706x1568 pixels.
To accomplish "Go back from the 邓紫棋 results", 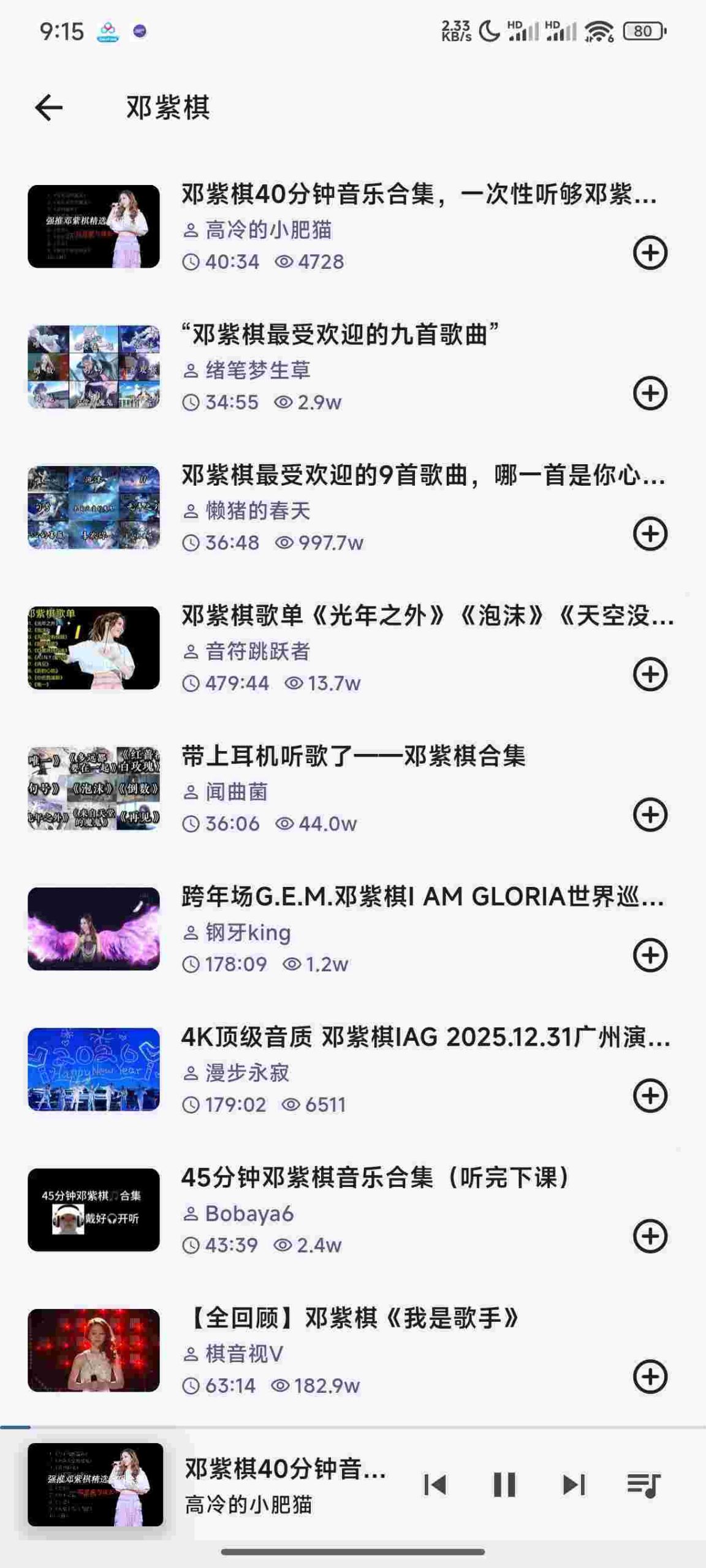I will 49,108.
